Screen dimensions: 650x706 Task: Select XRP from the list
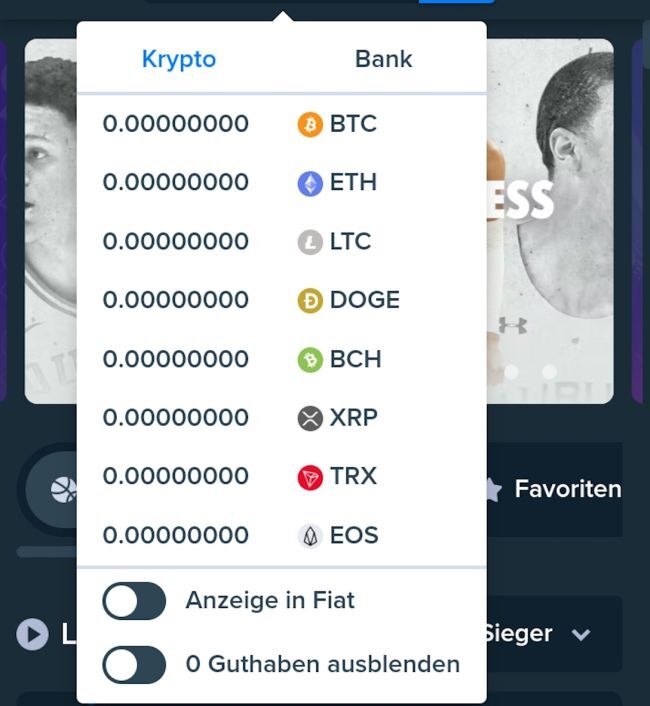pos(281,418)
